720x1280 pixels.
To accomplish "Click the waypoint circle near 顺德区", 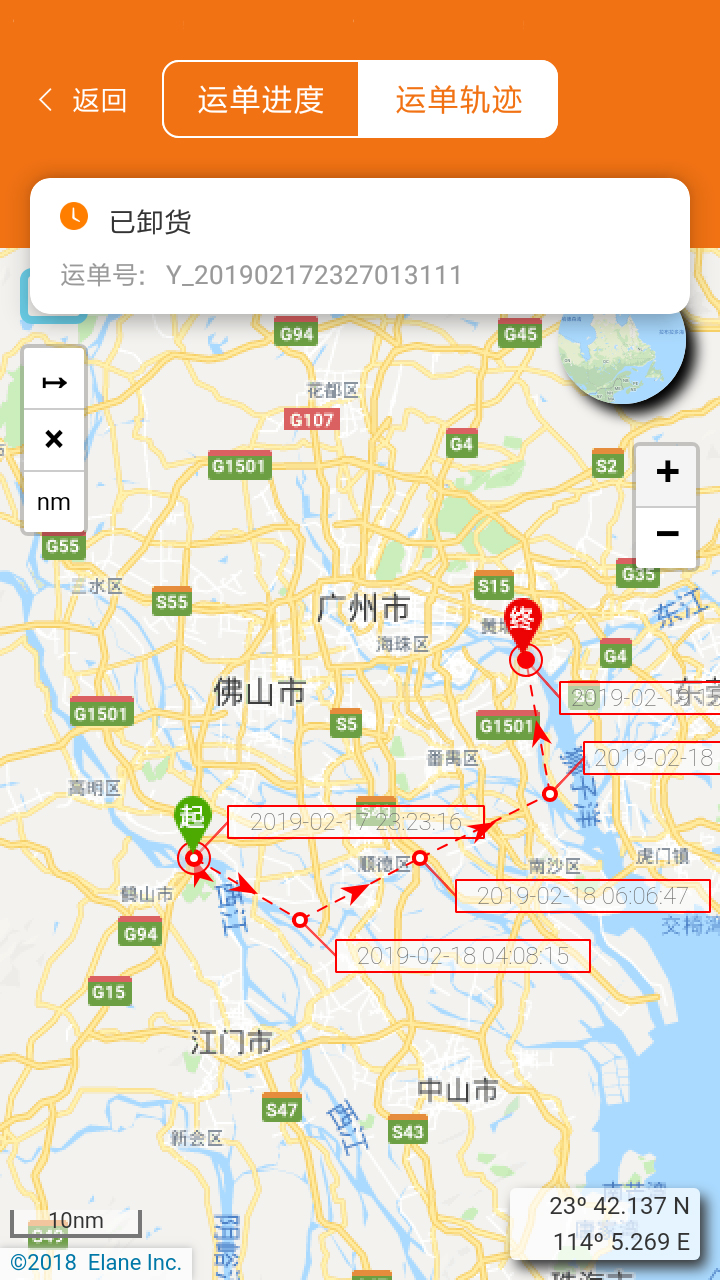I will tap(421, 857).
